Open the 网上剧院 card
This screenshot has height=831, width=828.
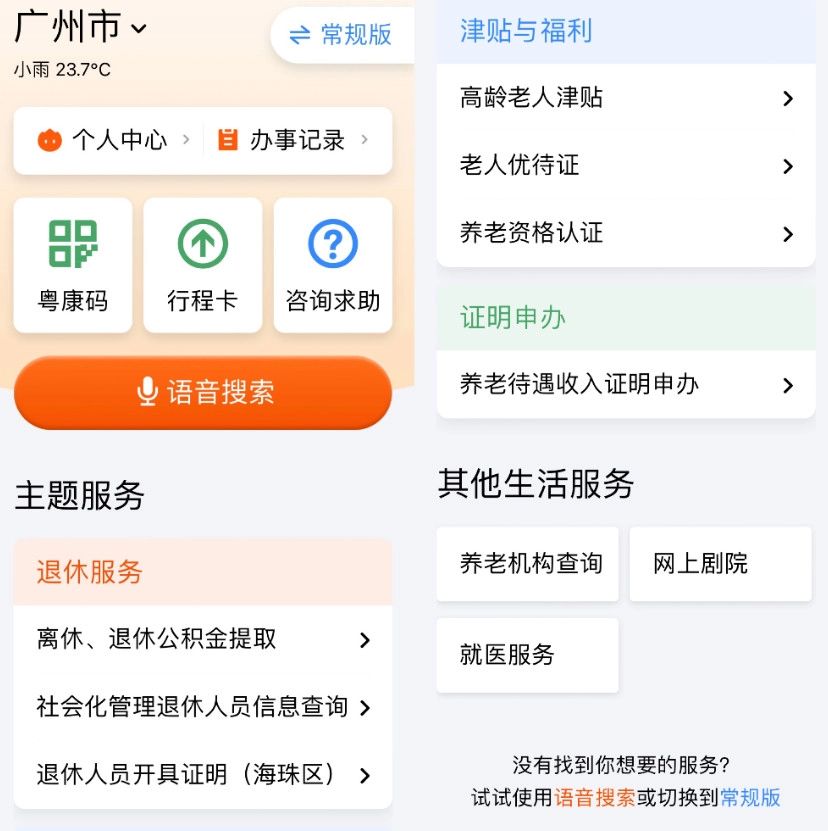tap(720, 564)
